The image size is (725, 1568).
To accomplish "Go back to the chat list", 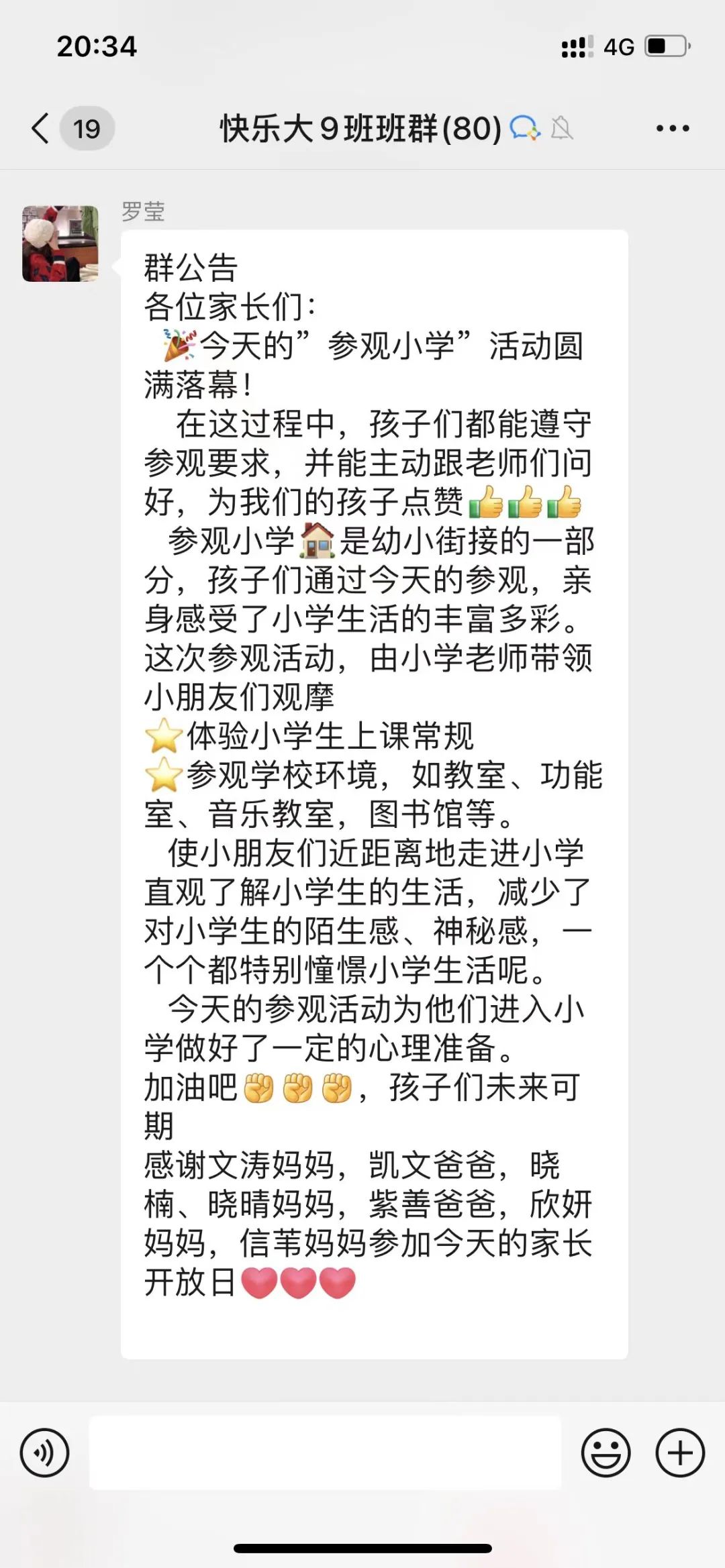I will (x=42, y=128).
